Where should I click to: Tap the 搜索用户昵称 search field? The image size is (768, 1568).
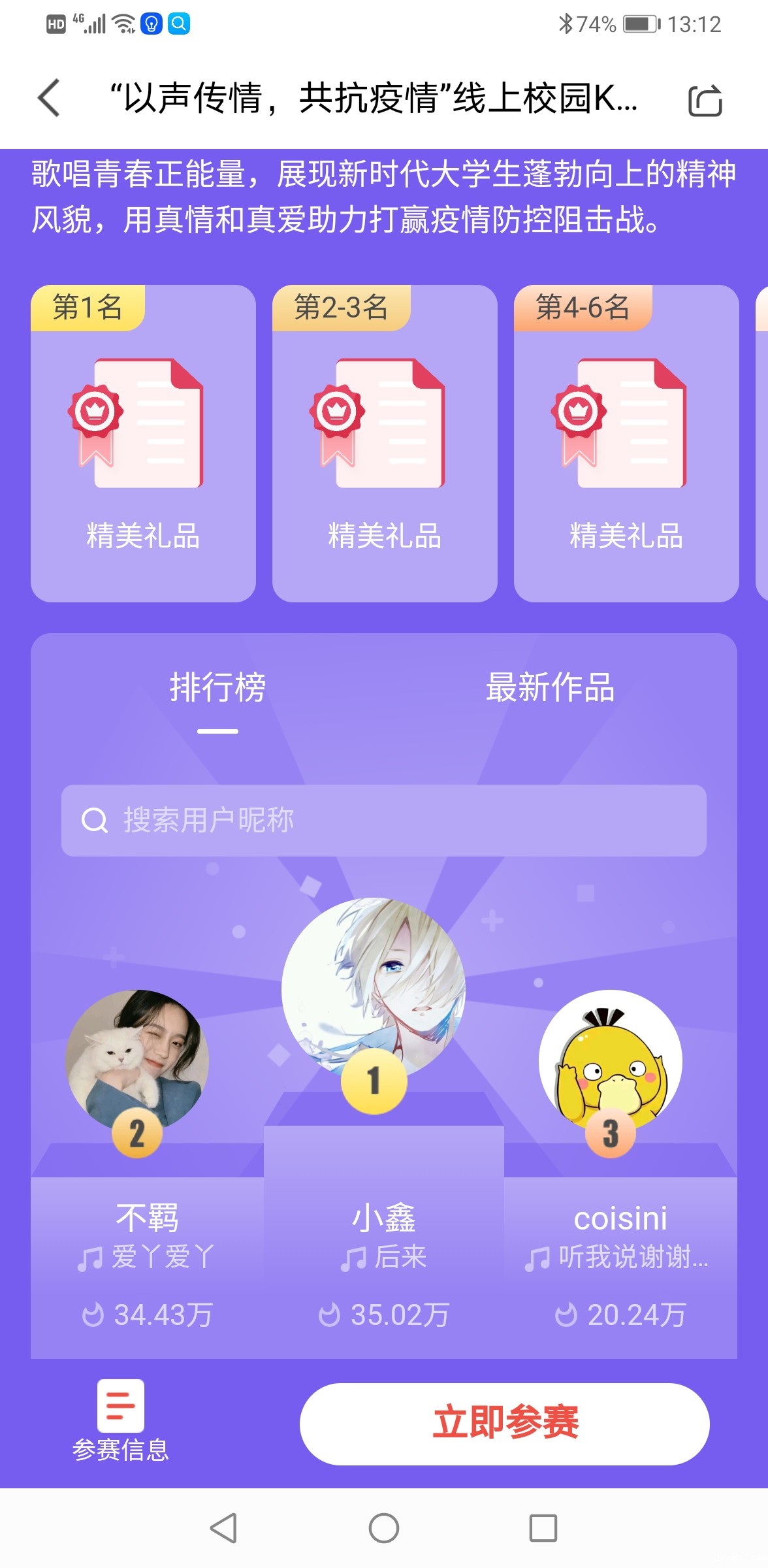pyautogui.click(x=384, y=821)
